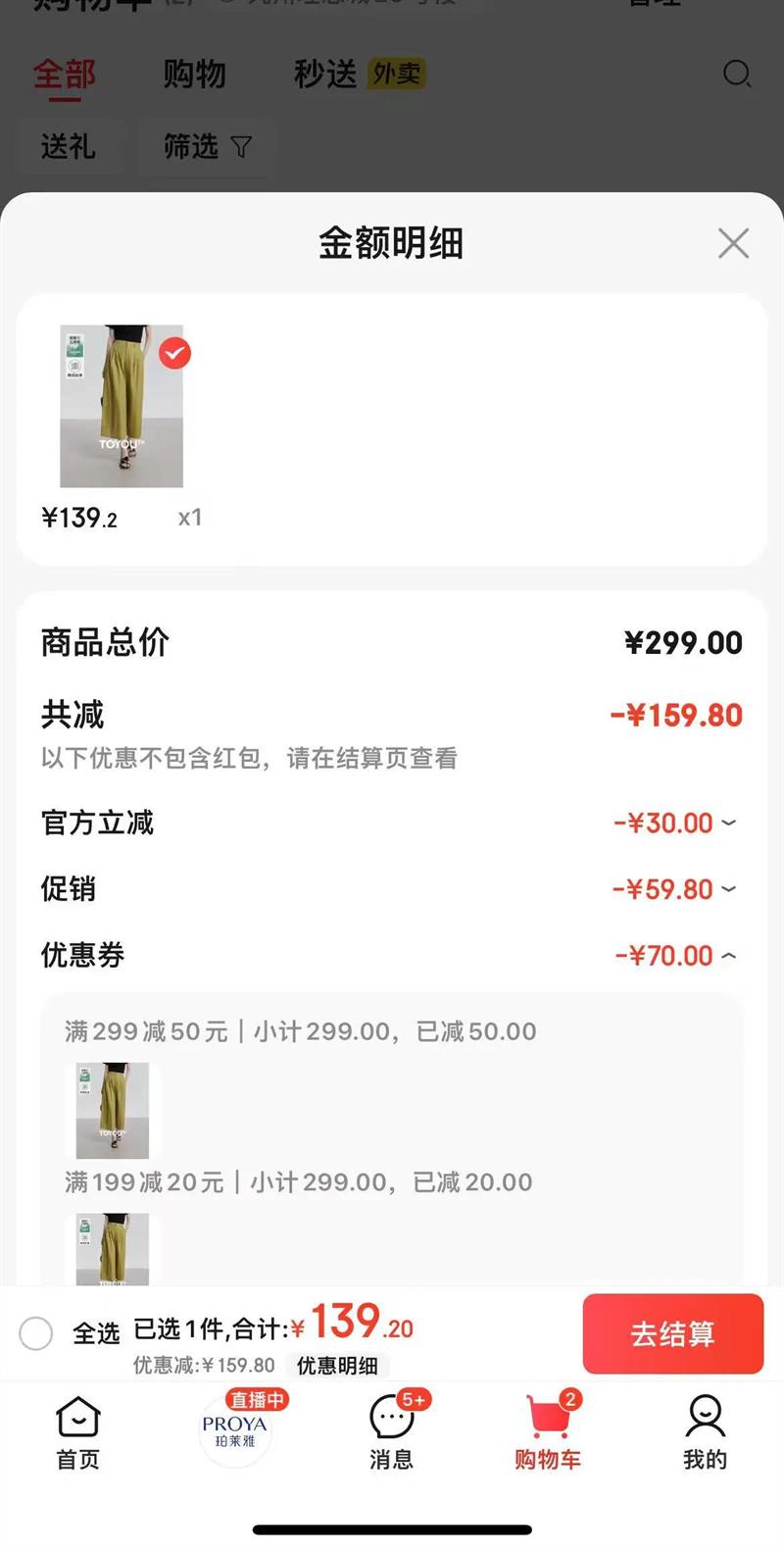784x1551 pixels.
Task: Expand the 促销 discount breakdown
Action: click(727, 889)
